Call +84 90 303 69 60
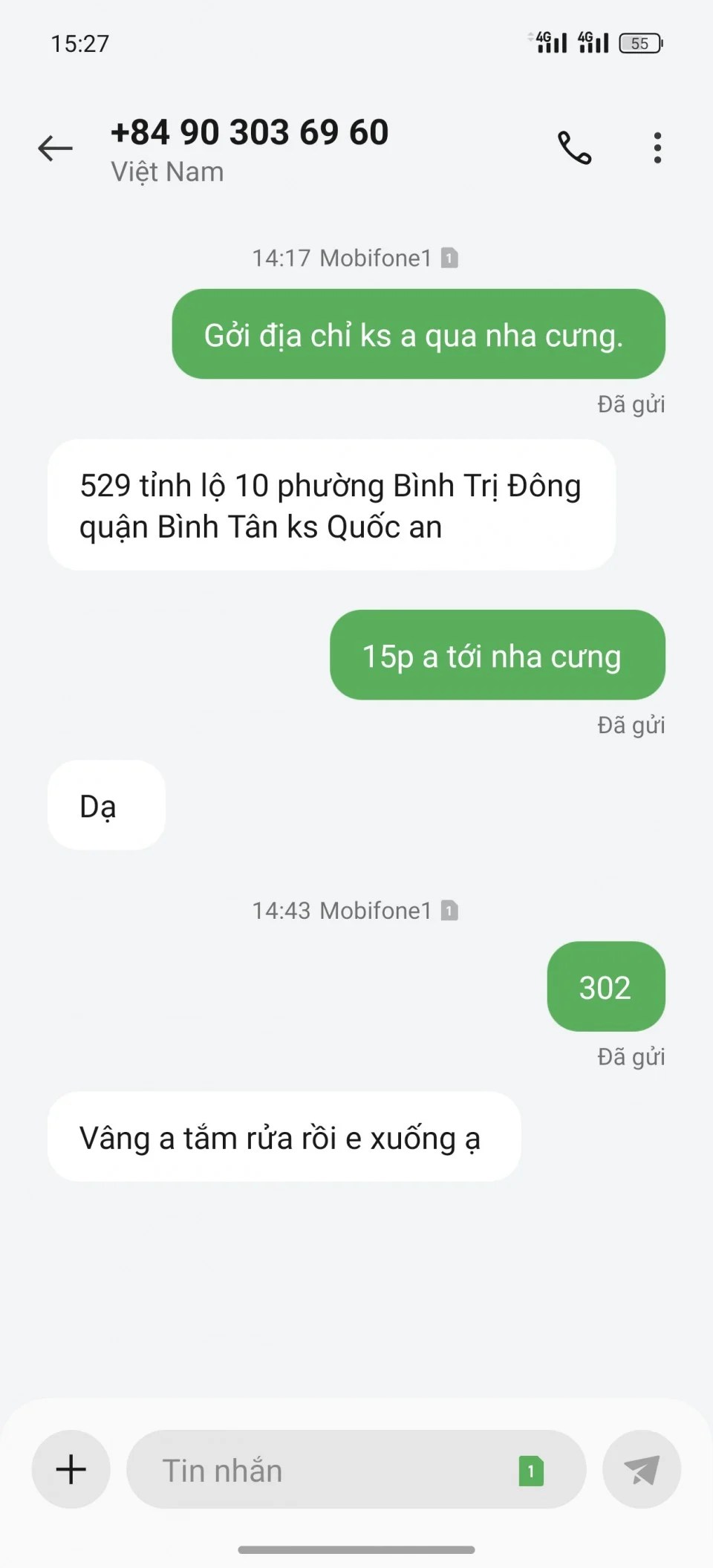713x1568 pixels. coord(574,148)
